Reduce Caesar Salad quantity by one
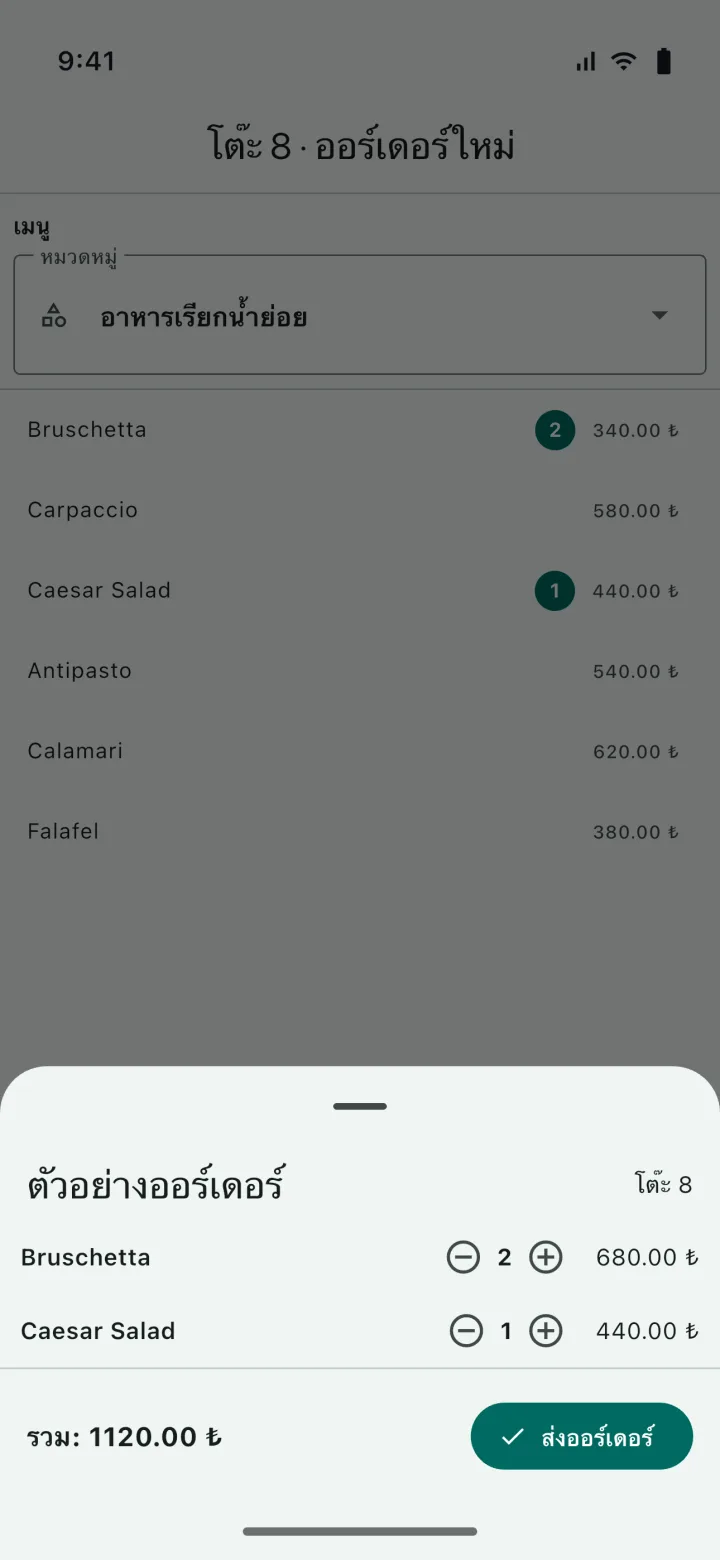Screen dimensions: 720x1560 point(466,1331)
